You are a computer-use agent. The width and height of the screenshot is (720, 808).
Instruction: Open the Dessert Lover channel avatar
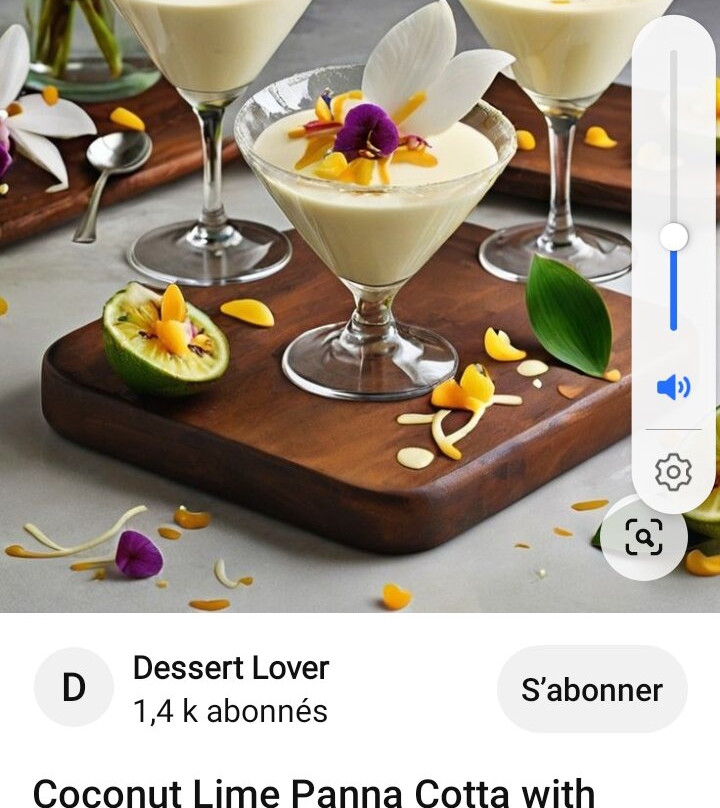coord(74,688)
